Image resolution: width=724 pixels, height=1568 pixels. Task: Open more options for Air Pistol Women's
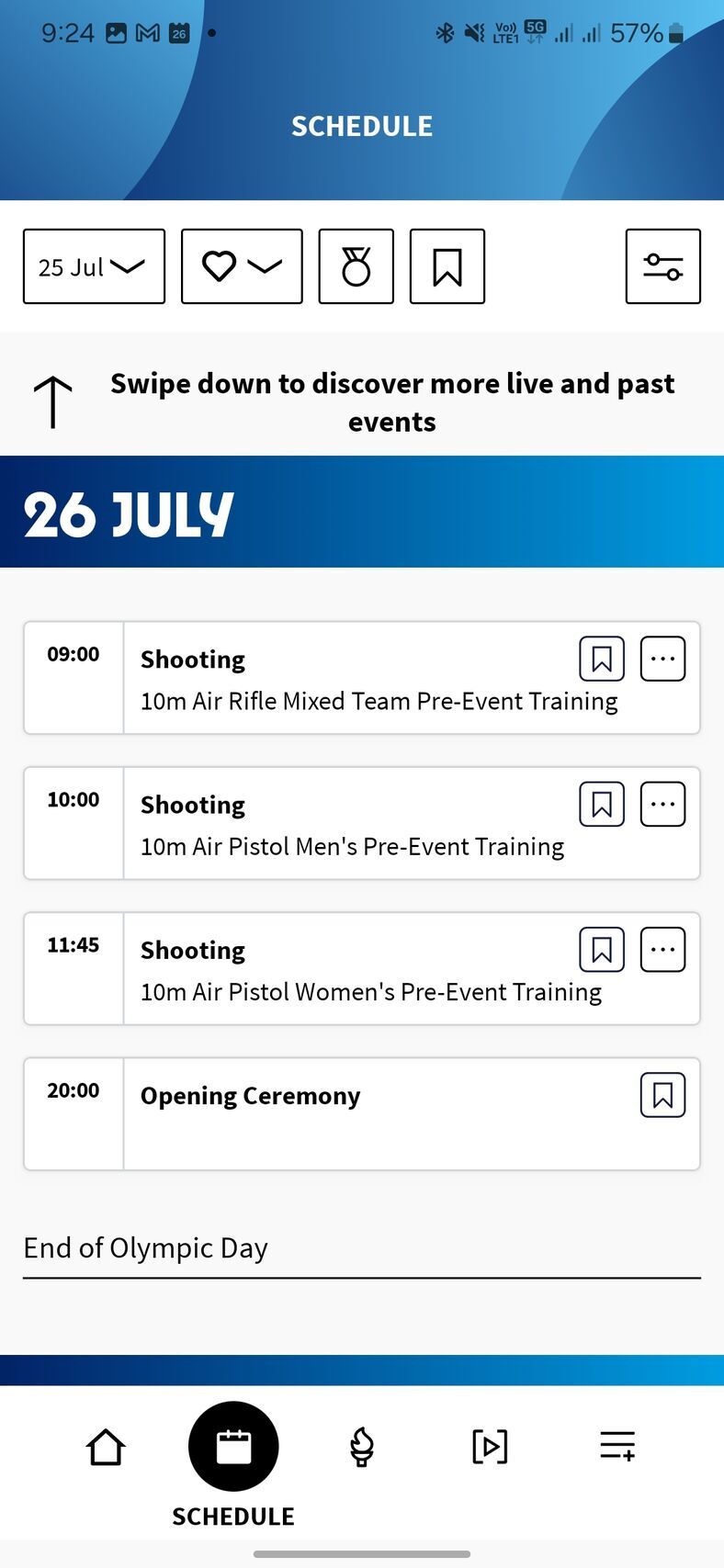coord(662,949)
